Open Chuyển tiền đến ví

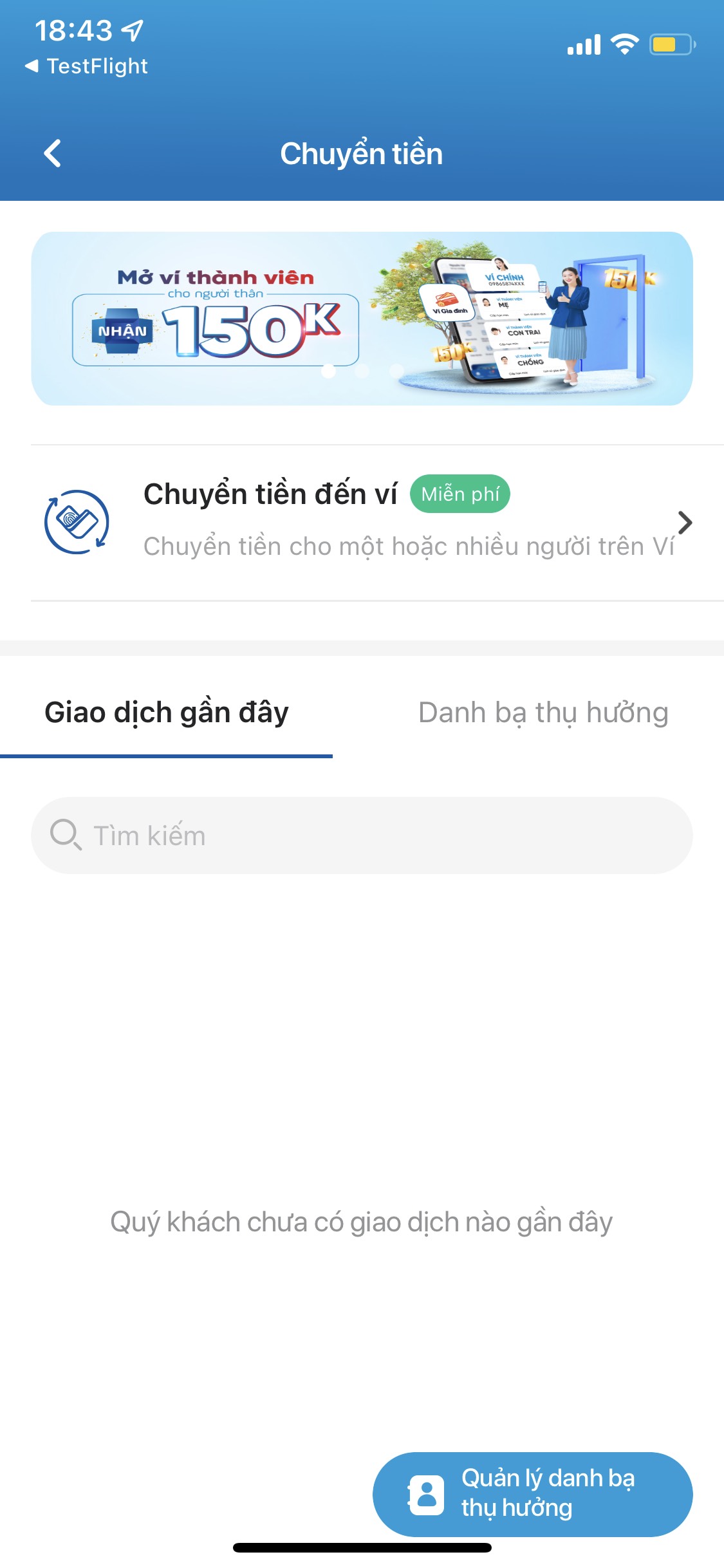(x=377, y=523)
